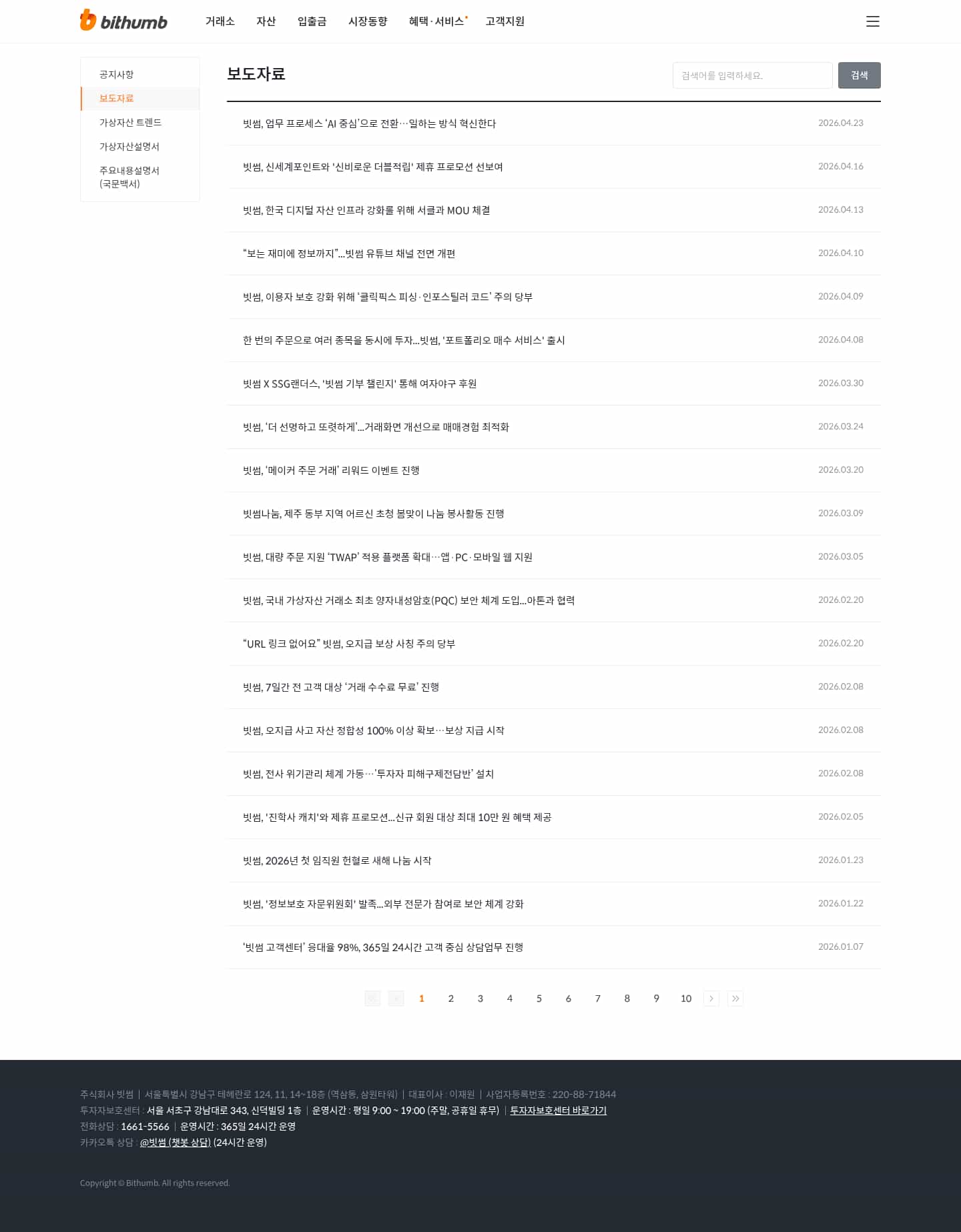The image size is (961, 1232).
Task: Open the 포트폴리오 매수 서비스 출시 article
Action: point(403,340)
